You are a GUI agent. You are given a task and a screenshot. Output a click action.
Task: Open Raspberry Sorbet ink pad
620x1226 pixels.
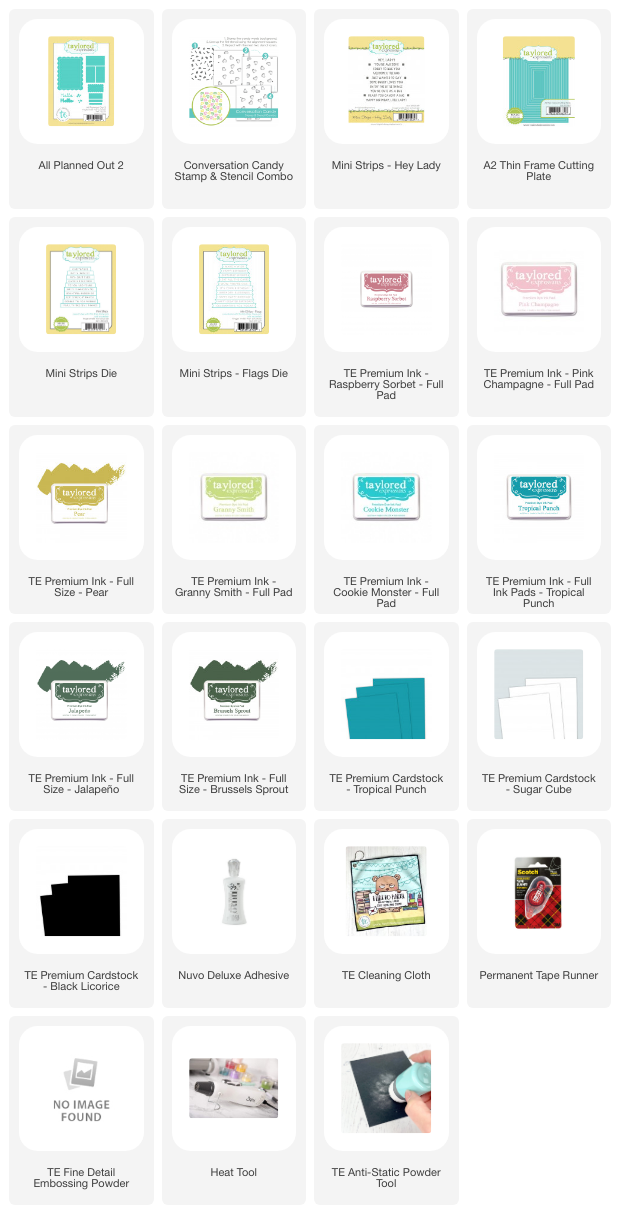coord(386,289)
